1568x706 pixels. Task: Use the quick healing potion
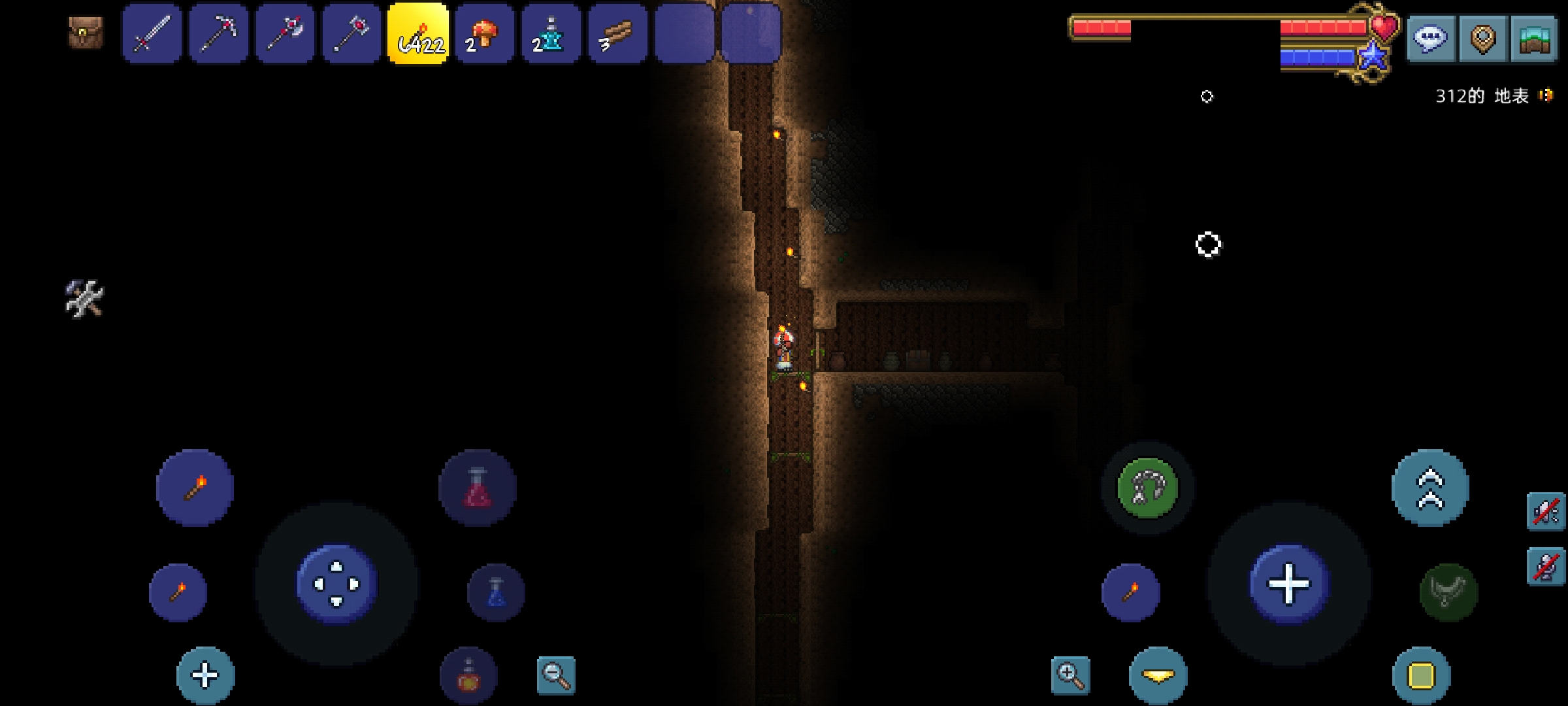tap(478, 488)
